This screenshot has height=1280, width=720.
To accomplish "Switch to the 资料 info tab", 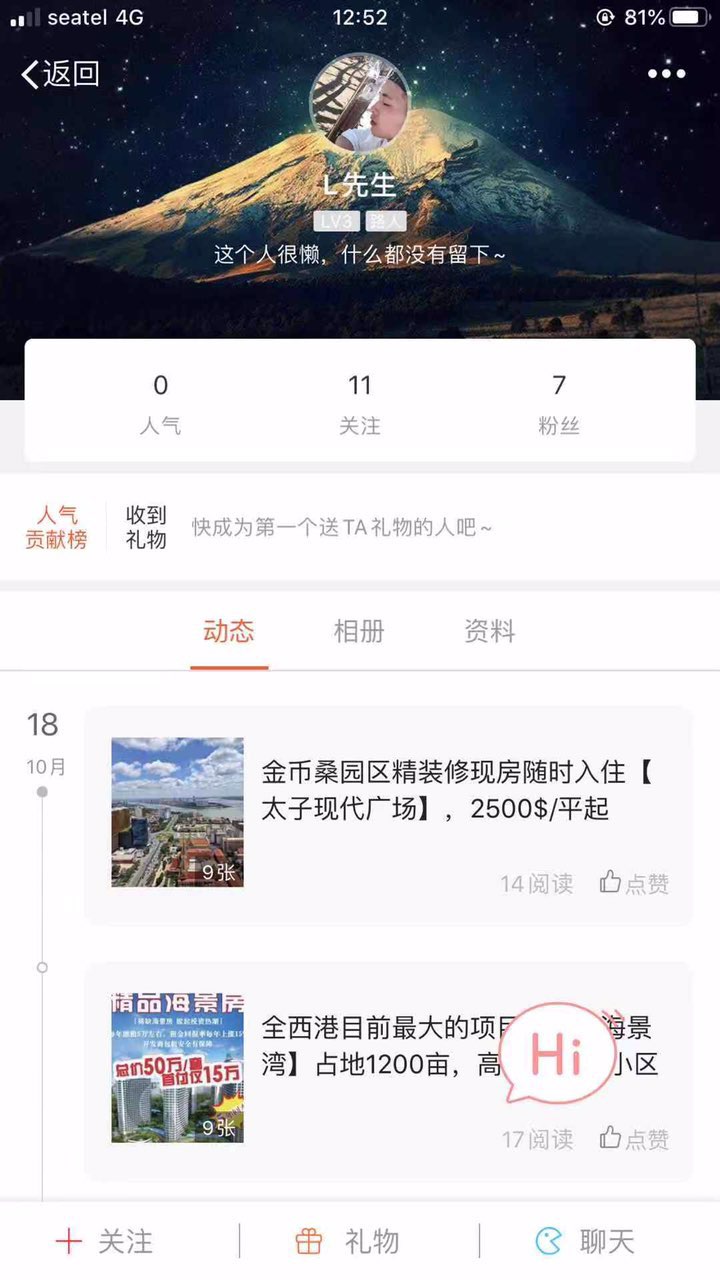I will click(x=489, y=631).
